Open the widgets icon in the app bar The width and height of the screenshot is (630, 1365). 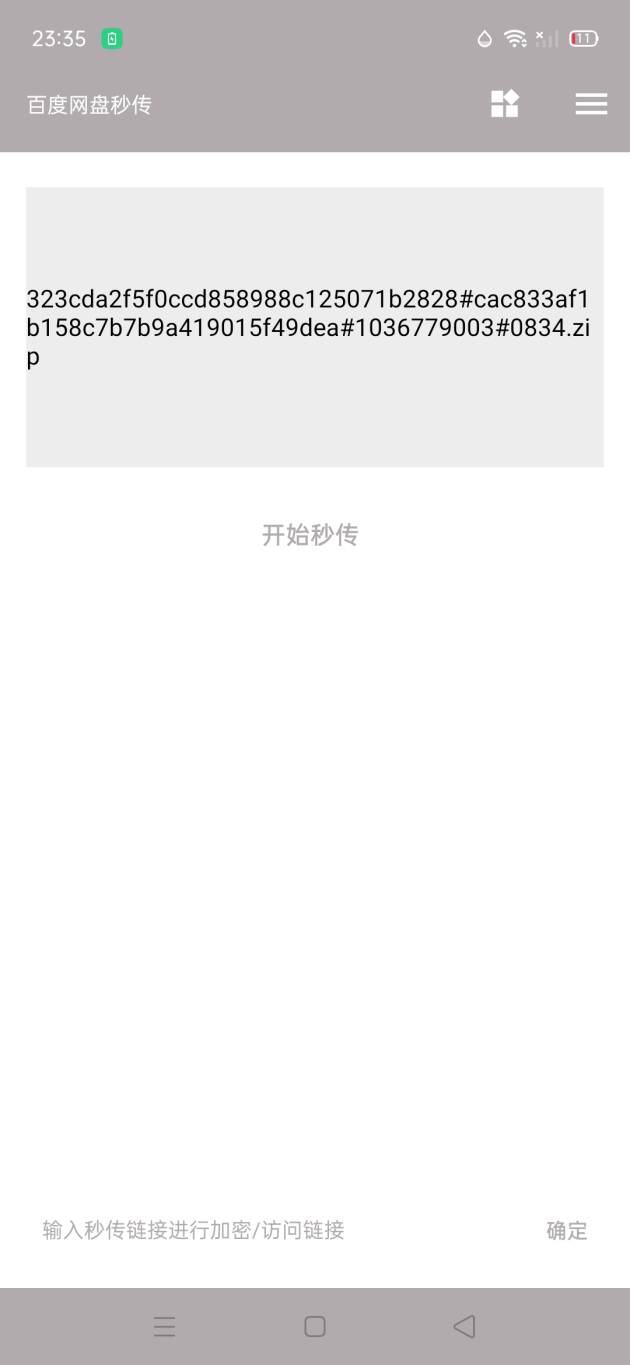tap(505, 104)
